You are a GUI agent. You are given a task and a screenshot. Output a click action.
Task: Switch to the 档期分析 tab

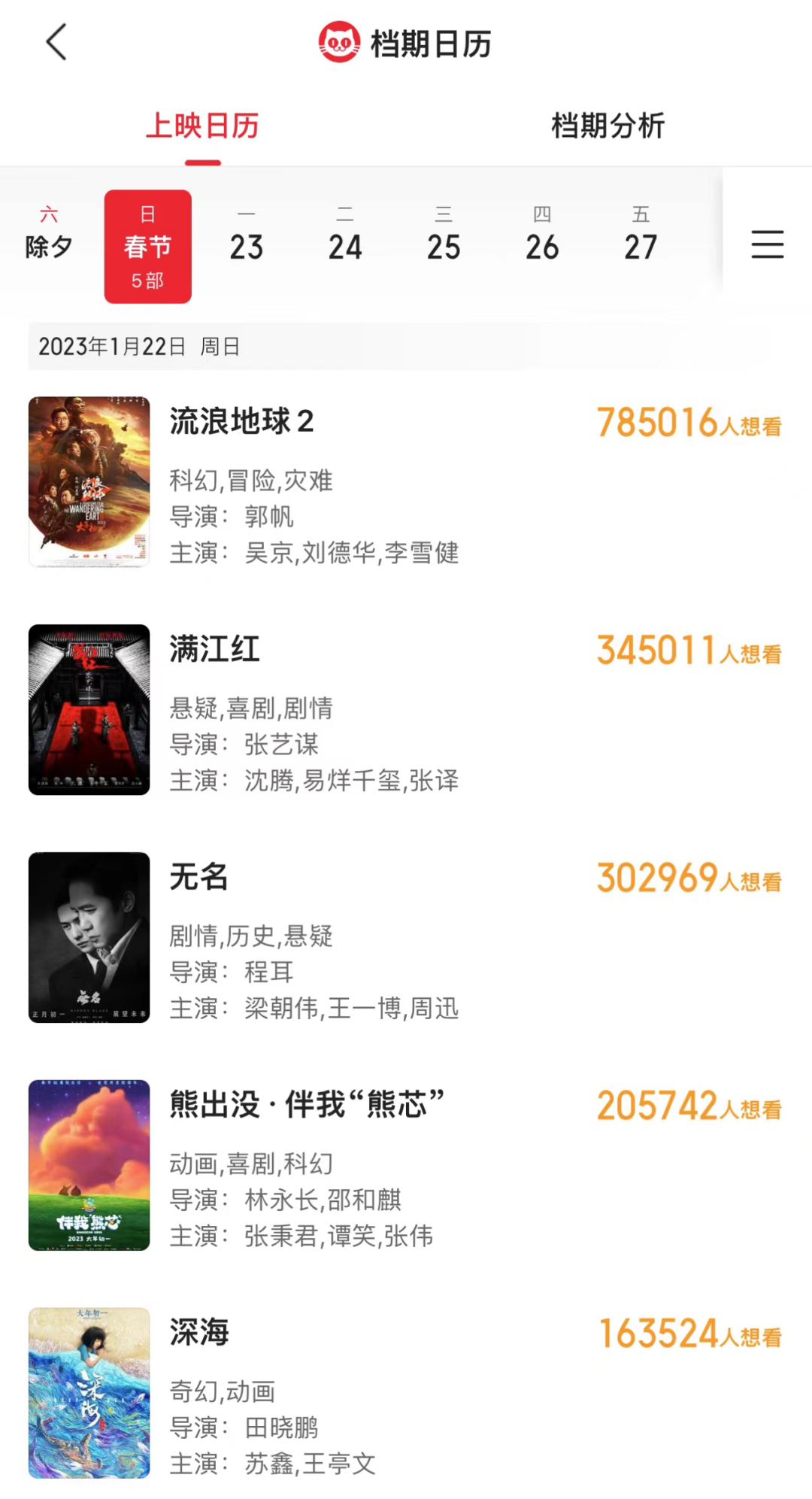point(607,126)
